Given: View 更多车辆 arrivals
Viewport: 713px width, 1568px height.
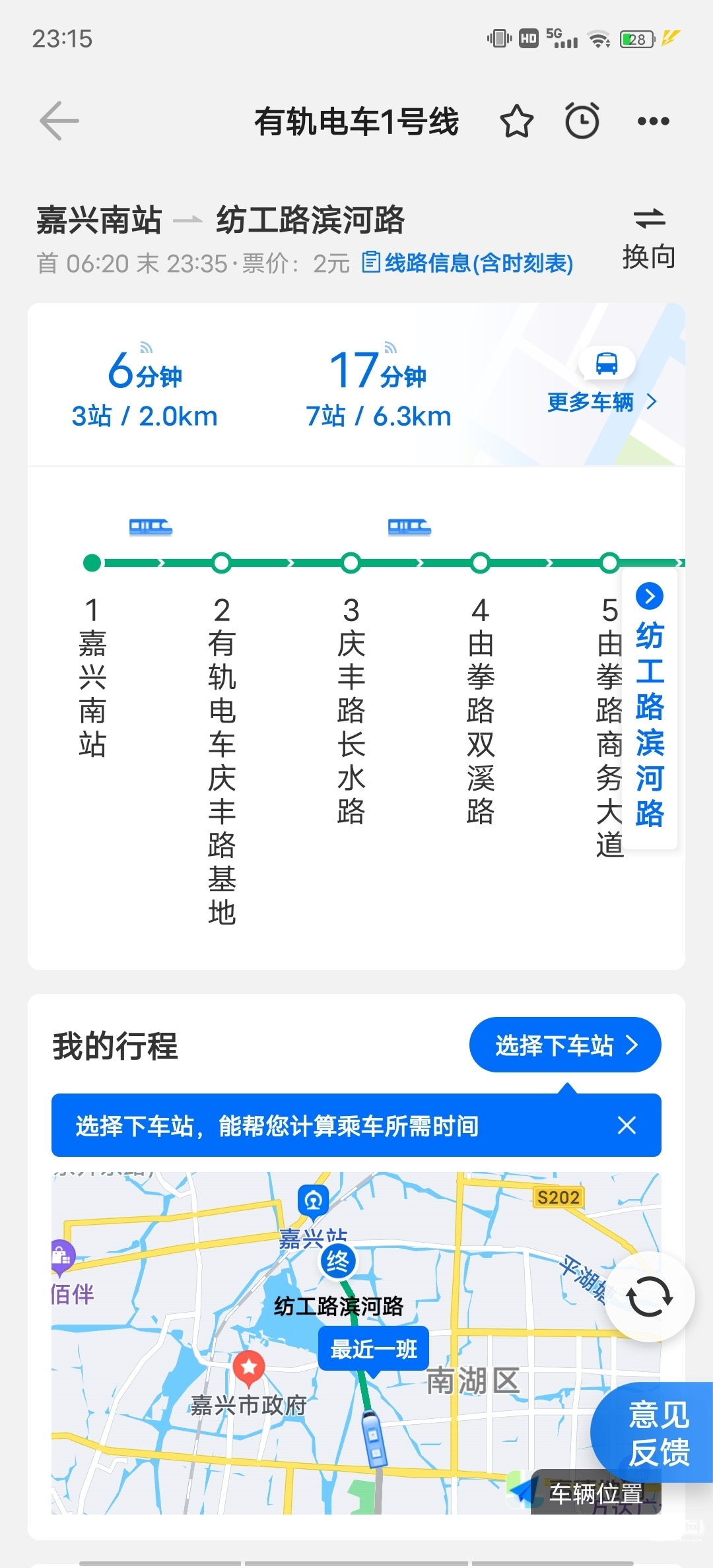Looking at the screenshot, I should [x=601, y=401].
